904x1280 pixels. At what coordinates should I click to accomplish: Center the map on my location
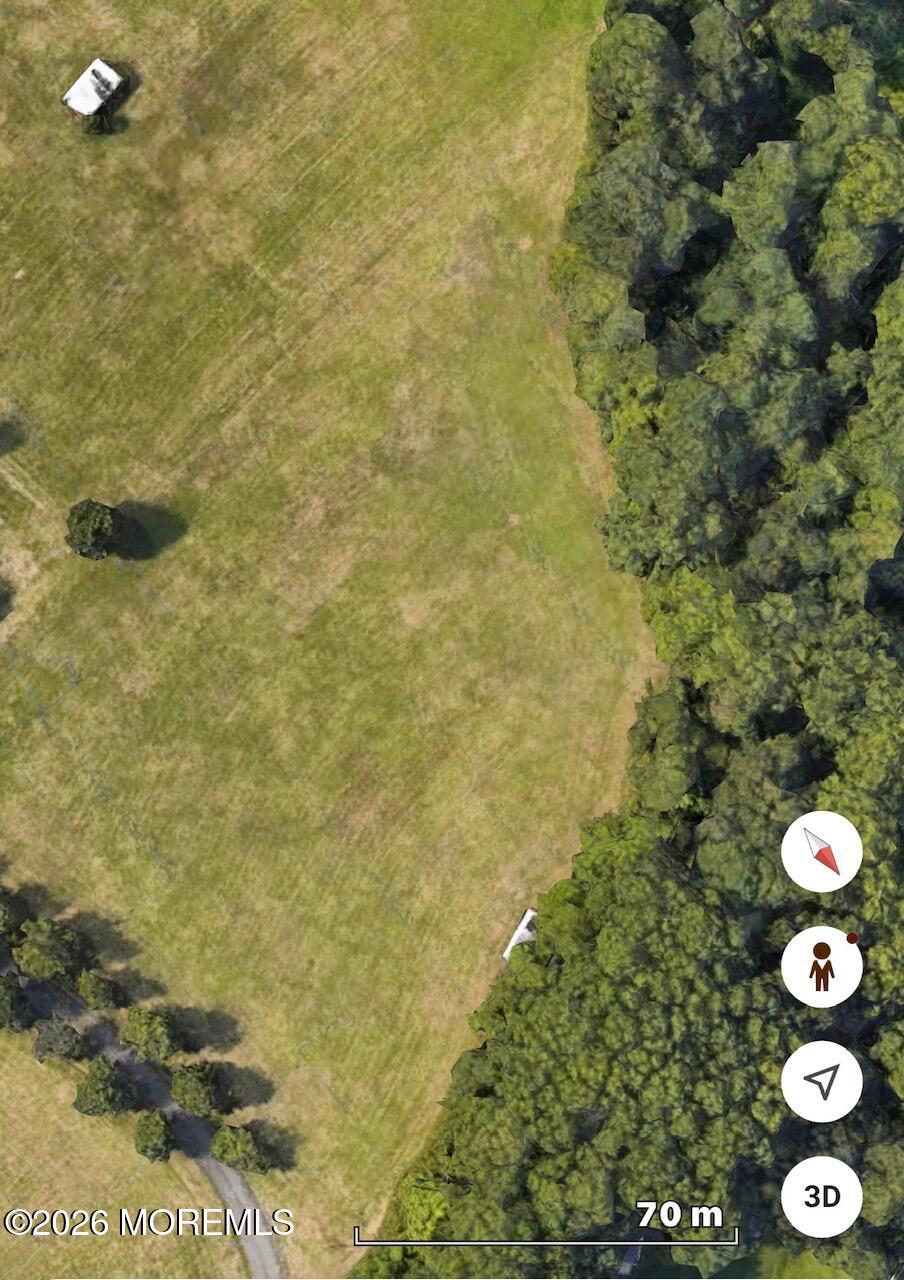pyautogui.click(x=821, y=1081)
